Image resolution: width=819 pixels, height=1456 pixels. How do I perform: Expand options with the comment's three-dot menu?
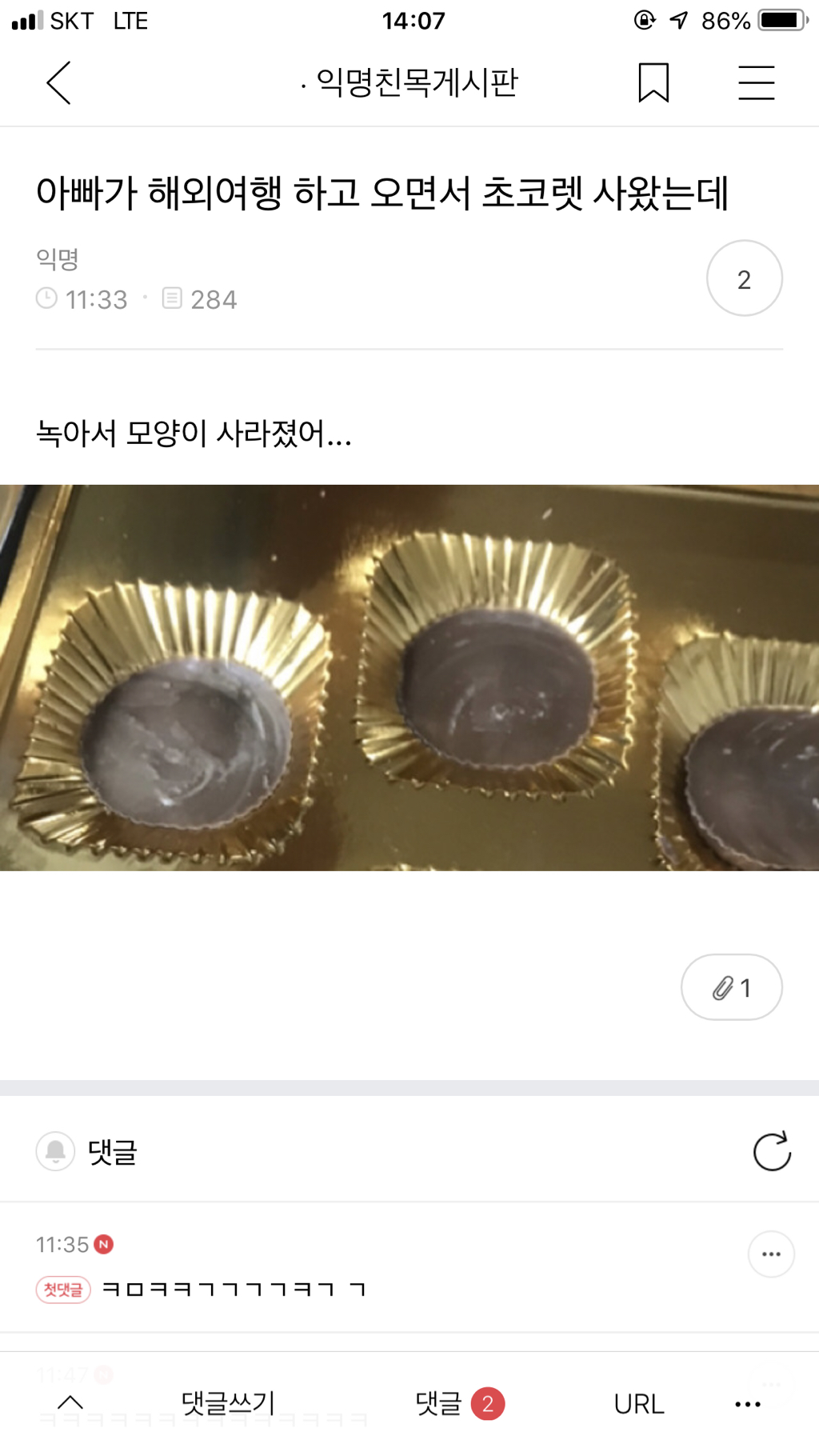pyautogui.click(x=770, y=1254)
